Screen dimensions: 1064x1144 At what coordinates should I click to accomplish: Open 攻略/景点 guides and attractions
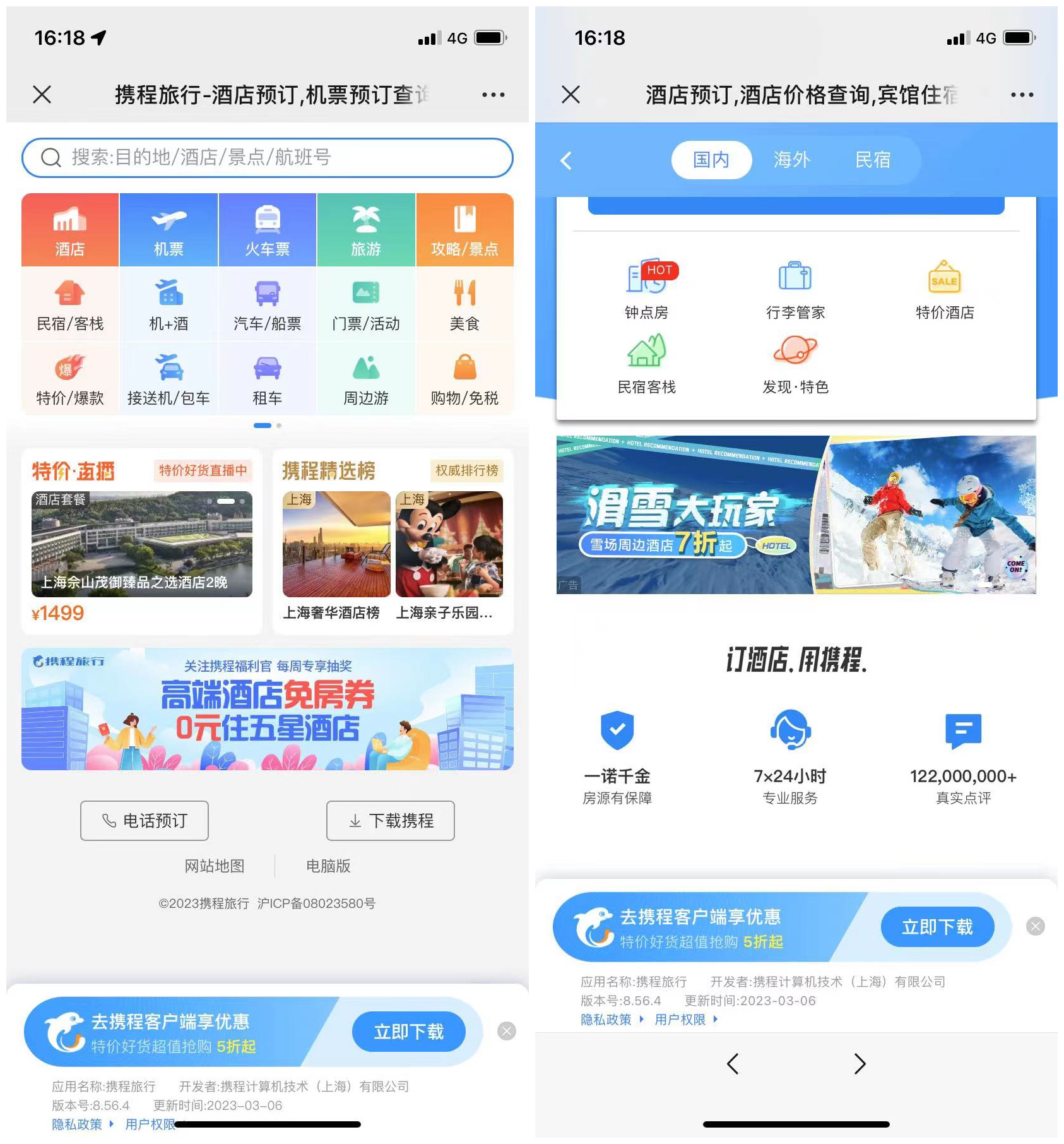(x=464, y=230)
